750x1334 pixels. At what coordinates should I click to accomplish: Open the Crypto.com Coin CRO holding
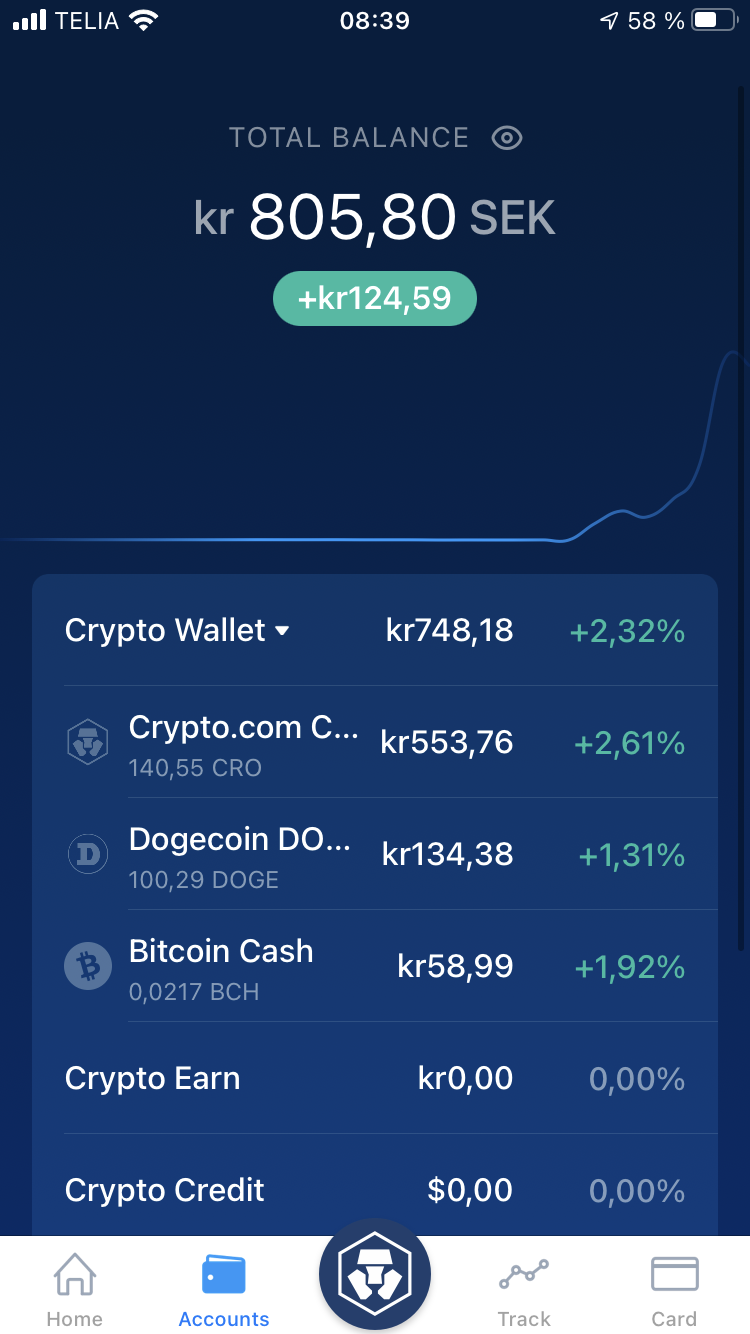tap(375, 742)
